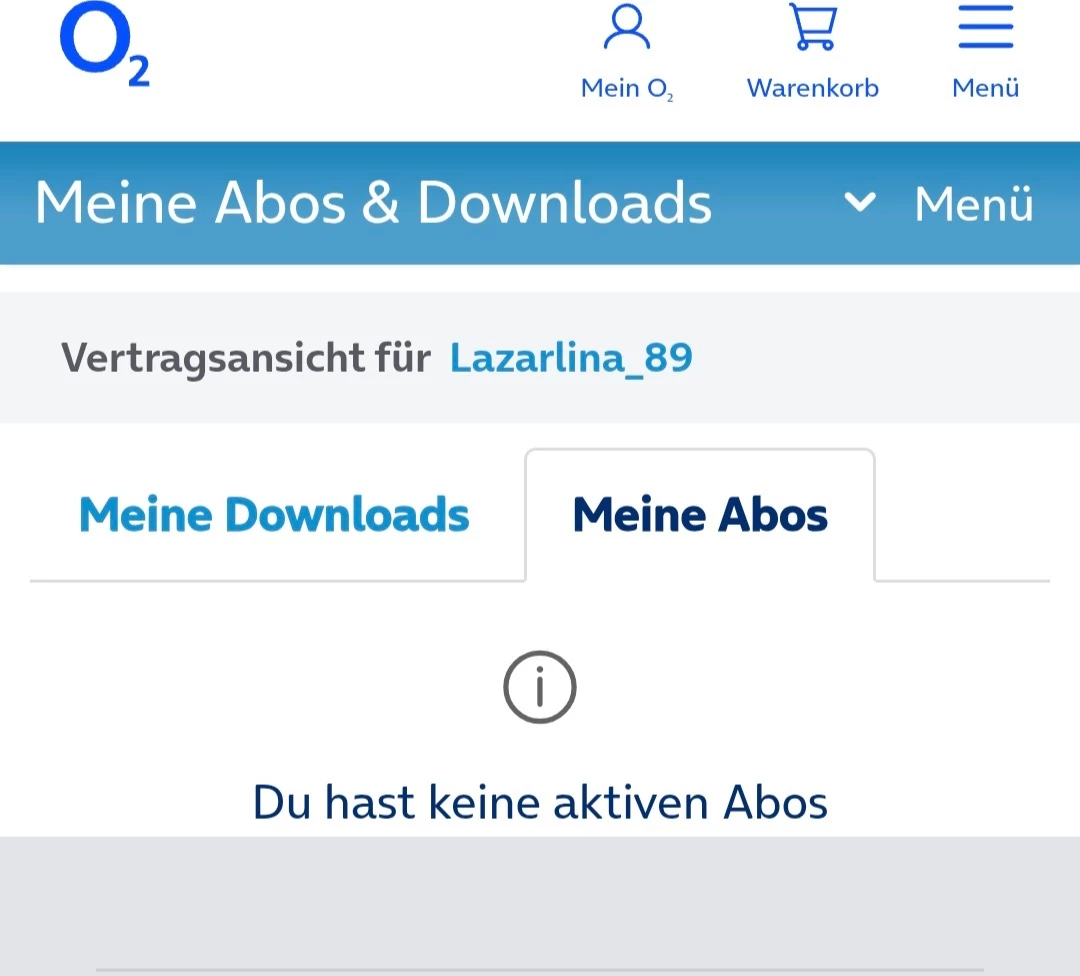Open the hamburger Menü at top

[985, 52]
